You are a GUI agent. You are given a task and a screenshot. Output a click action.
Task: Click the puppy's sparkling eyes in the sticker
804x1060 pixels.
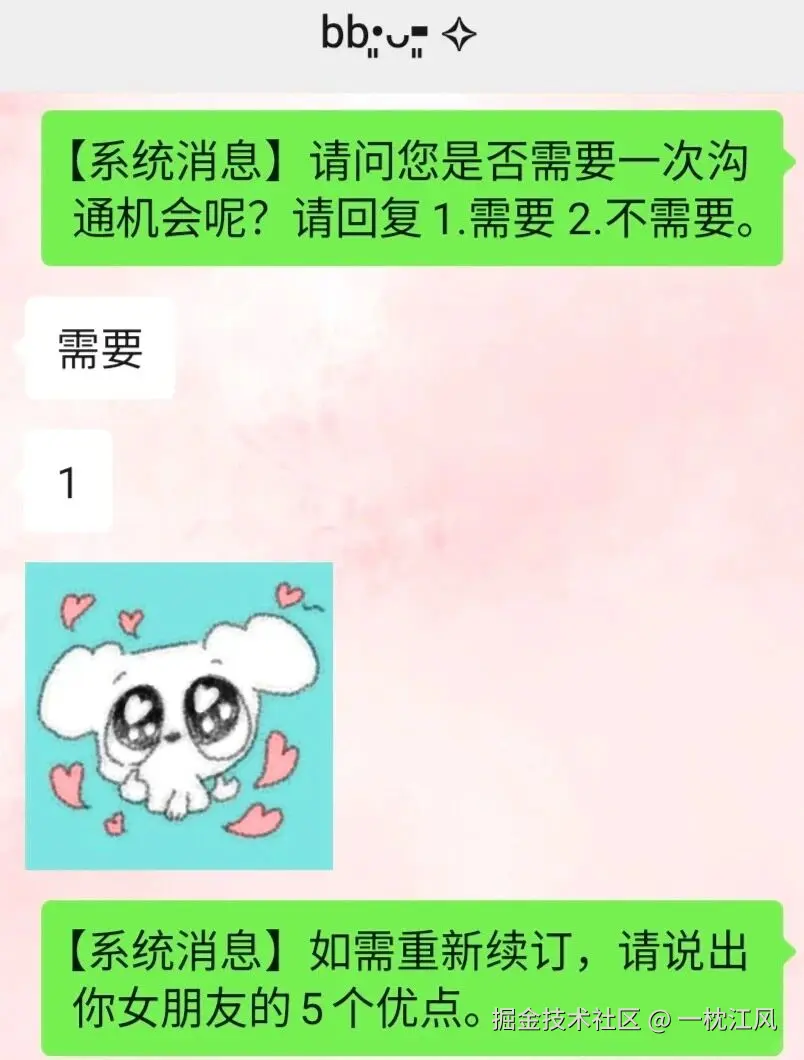[175, 712]
